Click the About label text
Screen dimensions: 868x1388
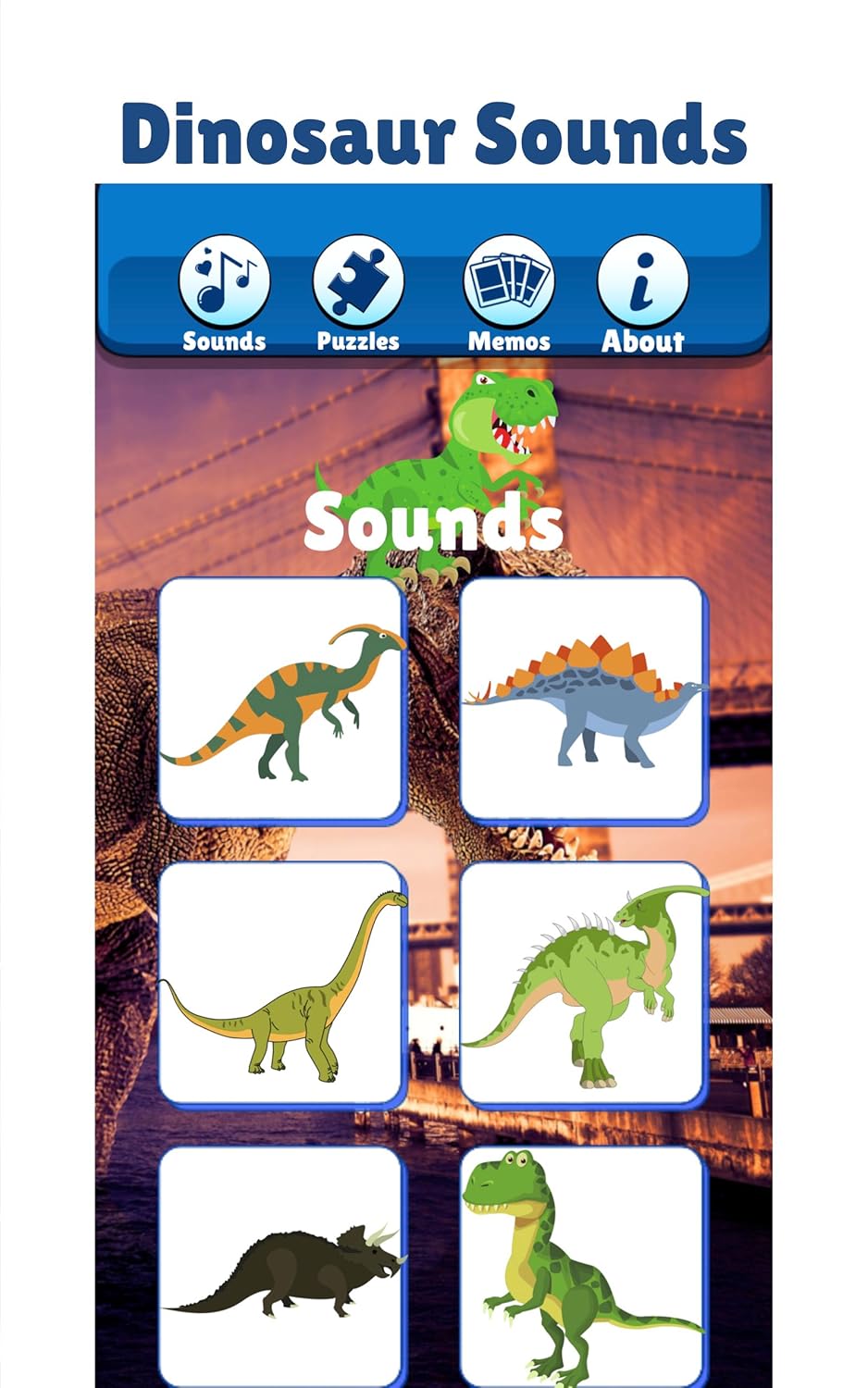[642, 341]
